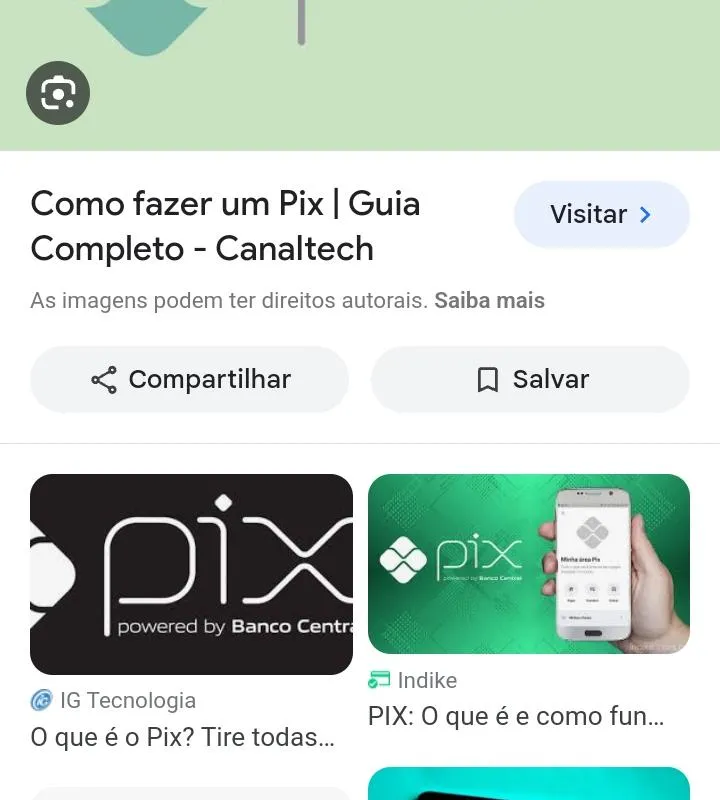Share this image via Compartilhar
Viewport: 720px width, 800px height.
coord(189,379)
